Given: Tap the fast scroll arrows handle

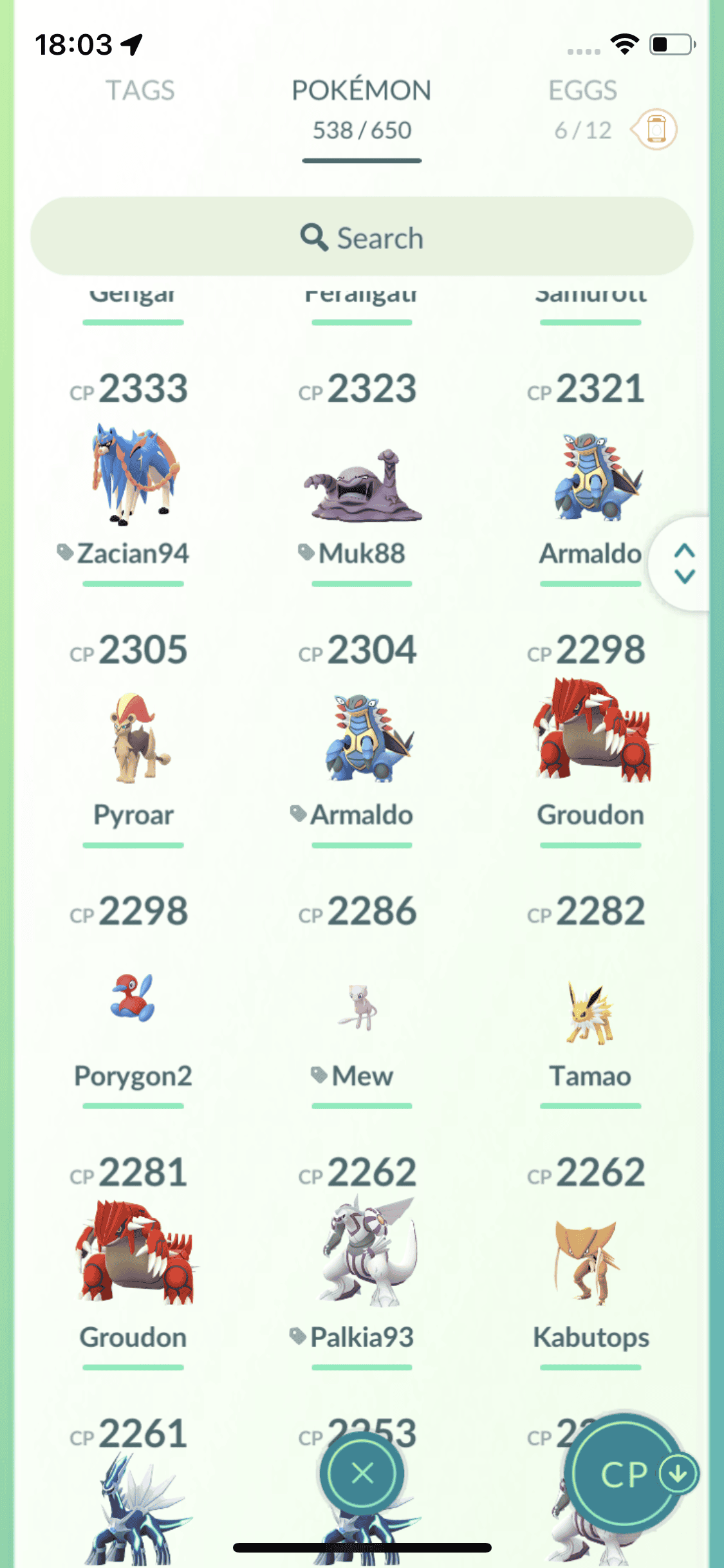Looking at the screenshot, I should [x=684, y=563].
